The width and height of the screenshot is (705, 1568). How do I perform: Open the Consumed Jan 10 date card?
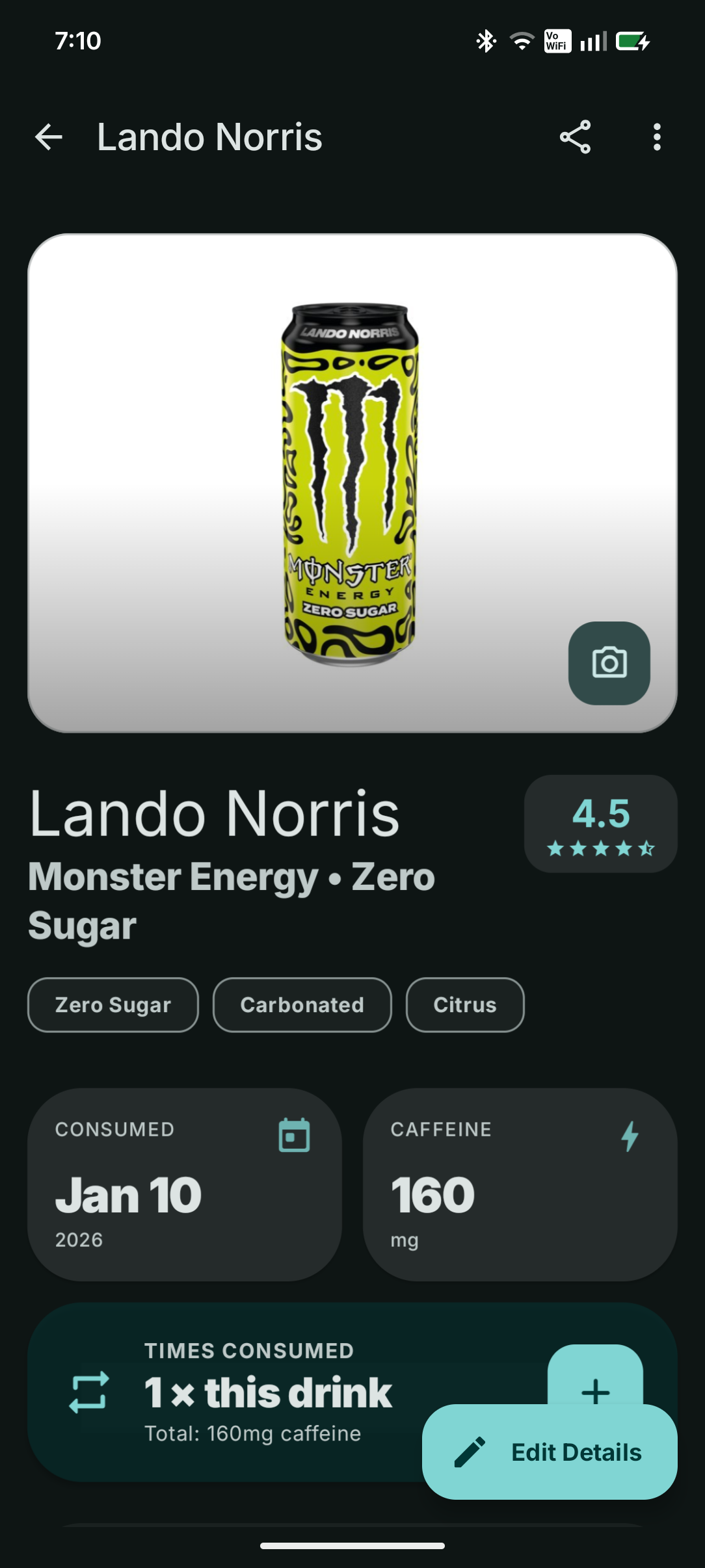tap(185, 1184)
